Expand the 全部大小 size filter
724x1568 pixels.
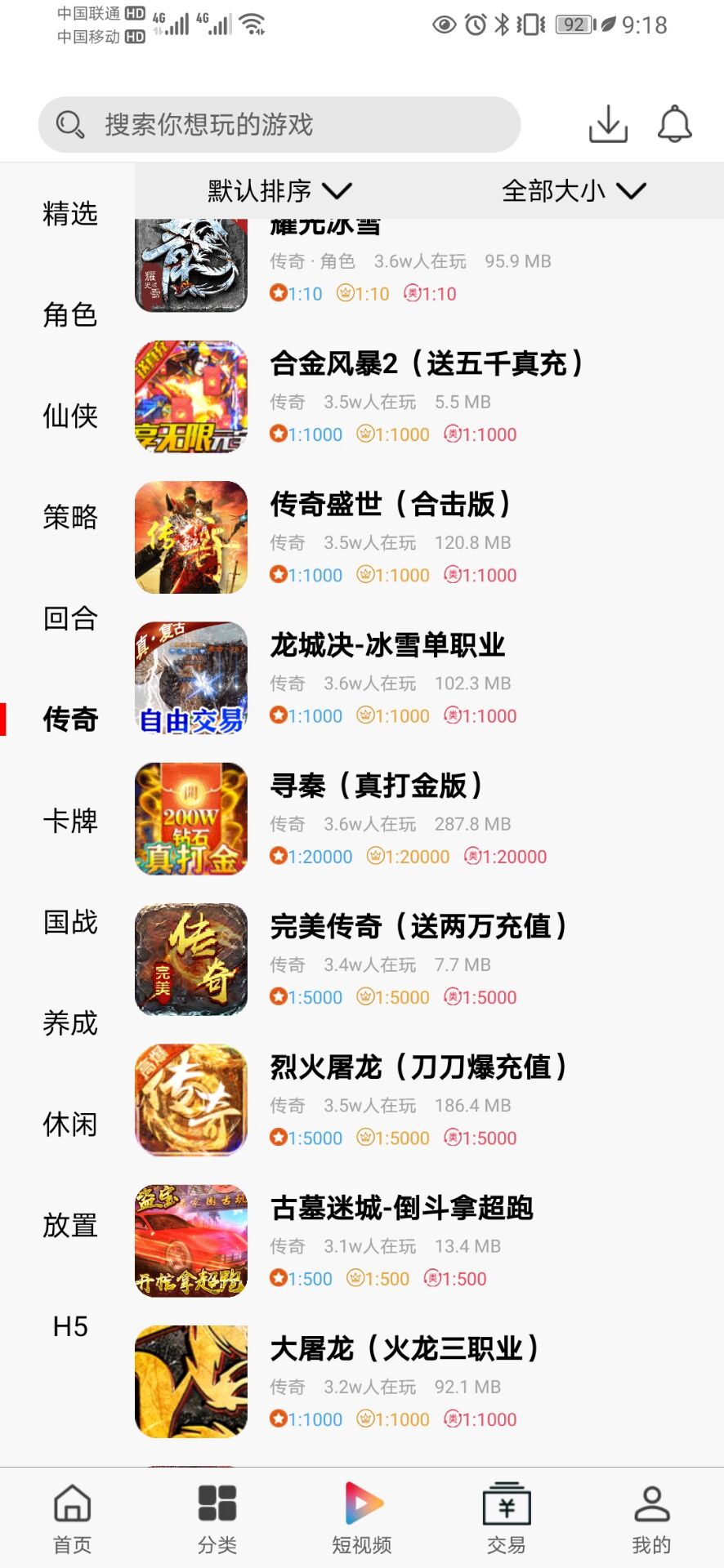pos(574,191)
